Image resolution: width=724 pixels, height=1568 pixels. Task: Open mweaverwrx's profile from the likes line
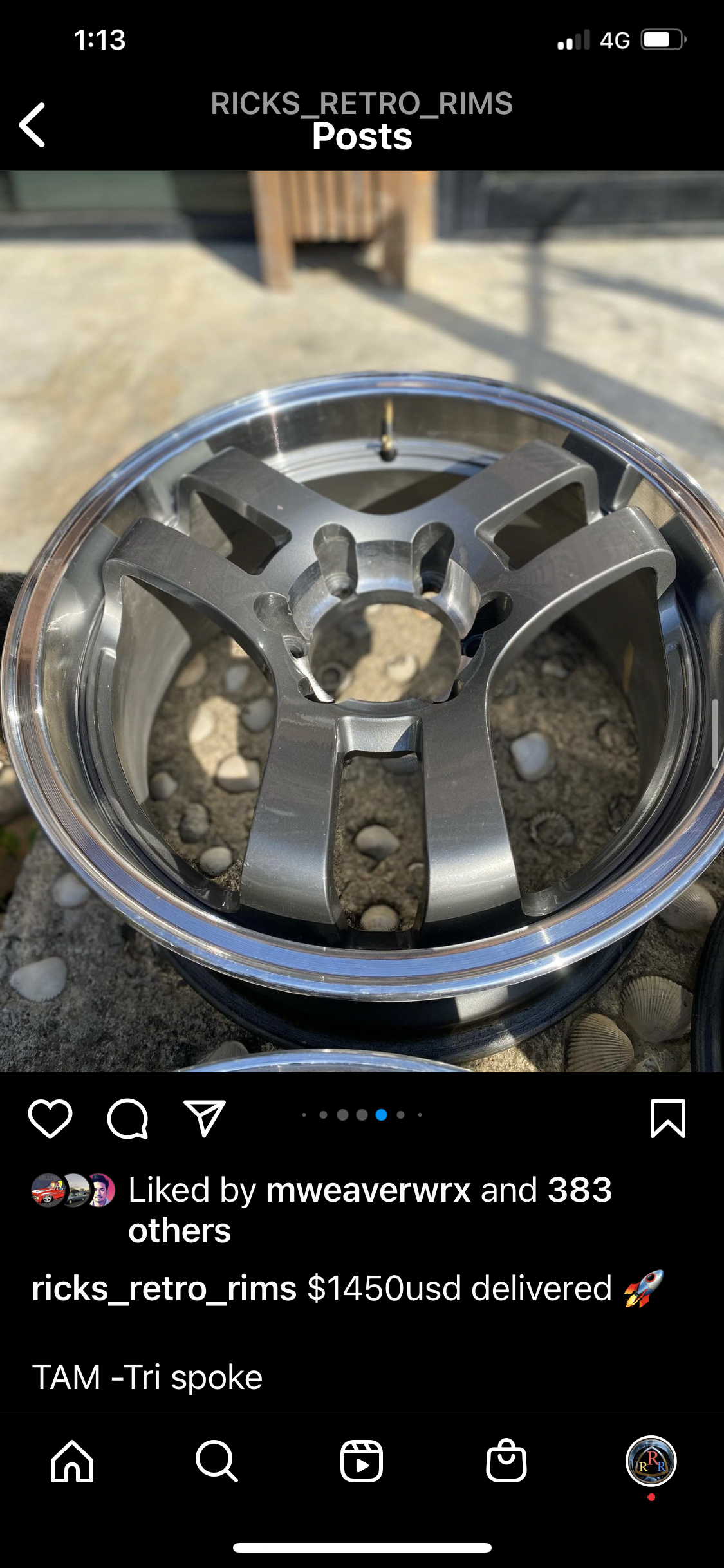[x=368, y=1190]
